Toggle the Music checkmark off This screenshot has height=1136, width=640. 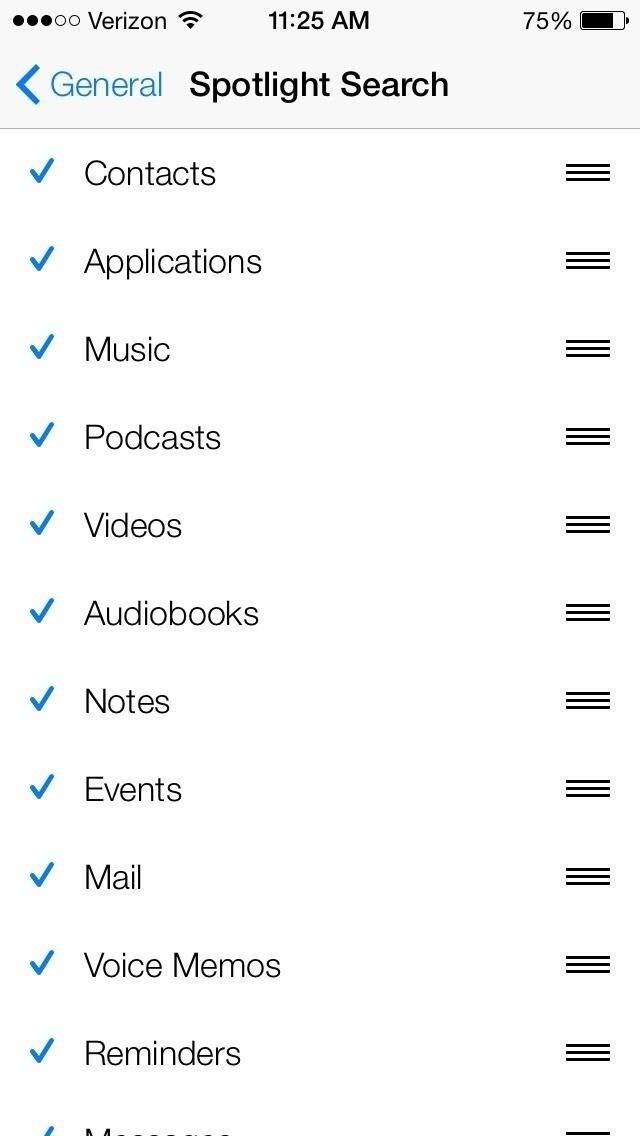pos(127,349)
